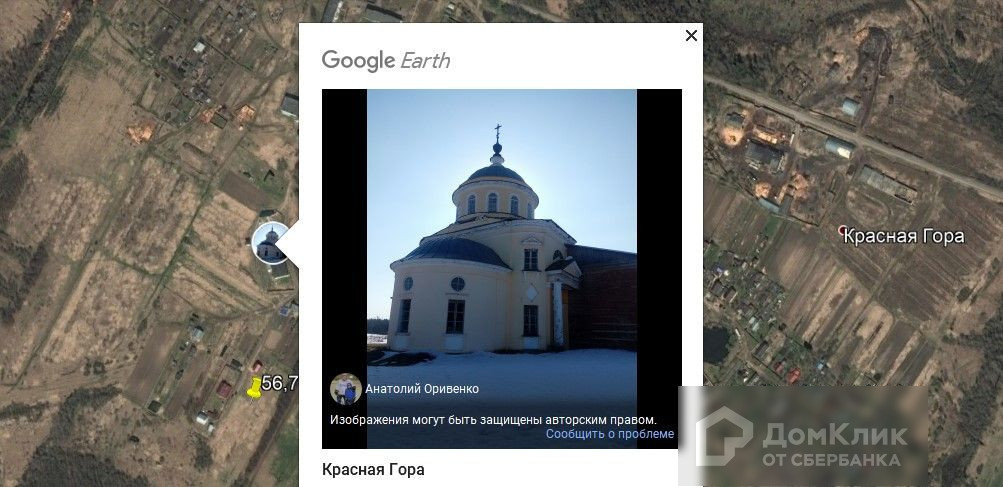The image size is (1003, 487).
Task: Close the Google Earth photo popup
Action: pyautogui.click(x=691, y=36)
